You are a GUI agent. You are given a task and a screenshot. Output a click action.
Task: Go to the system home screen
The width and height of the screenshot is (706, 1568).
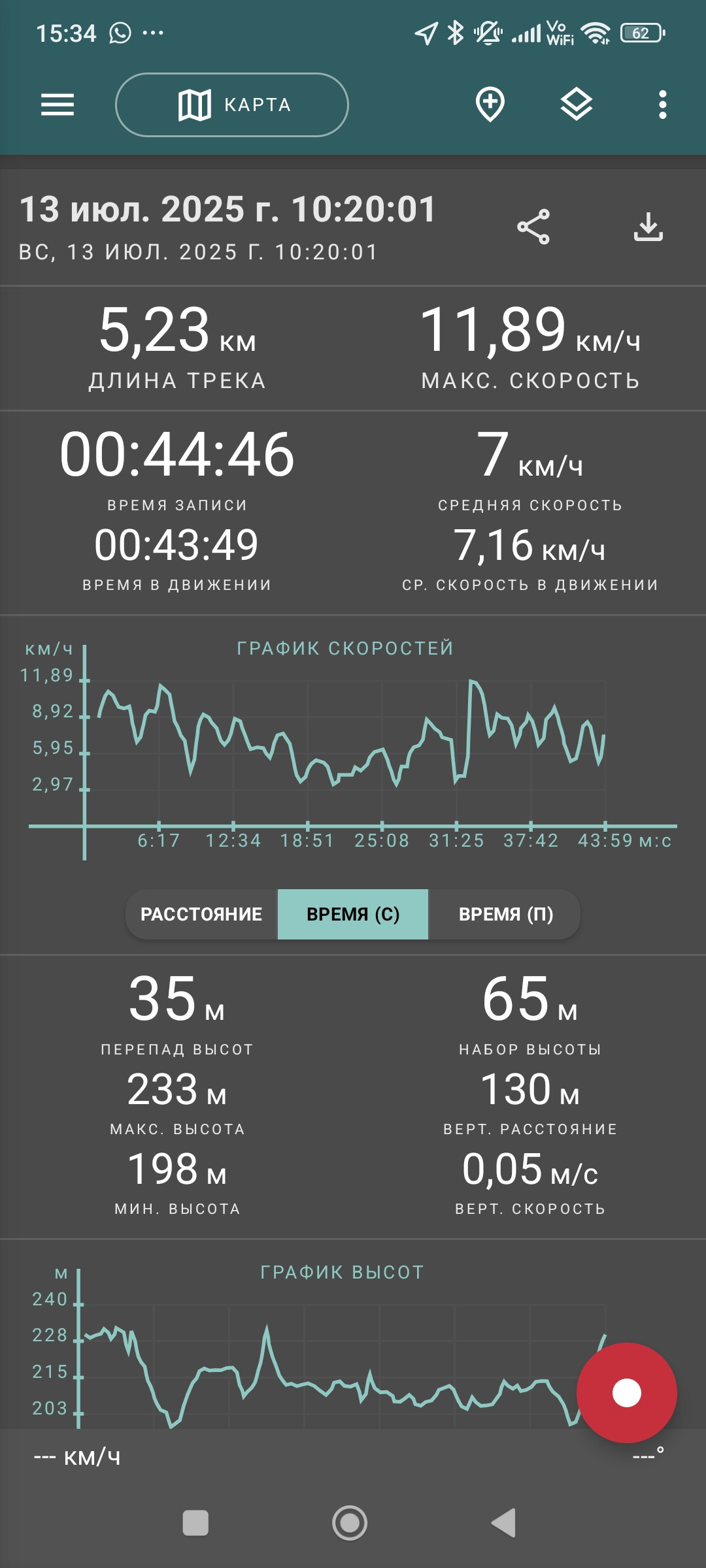pos(350,1523)
